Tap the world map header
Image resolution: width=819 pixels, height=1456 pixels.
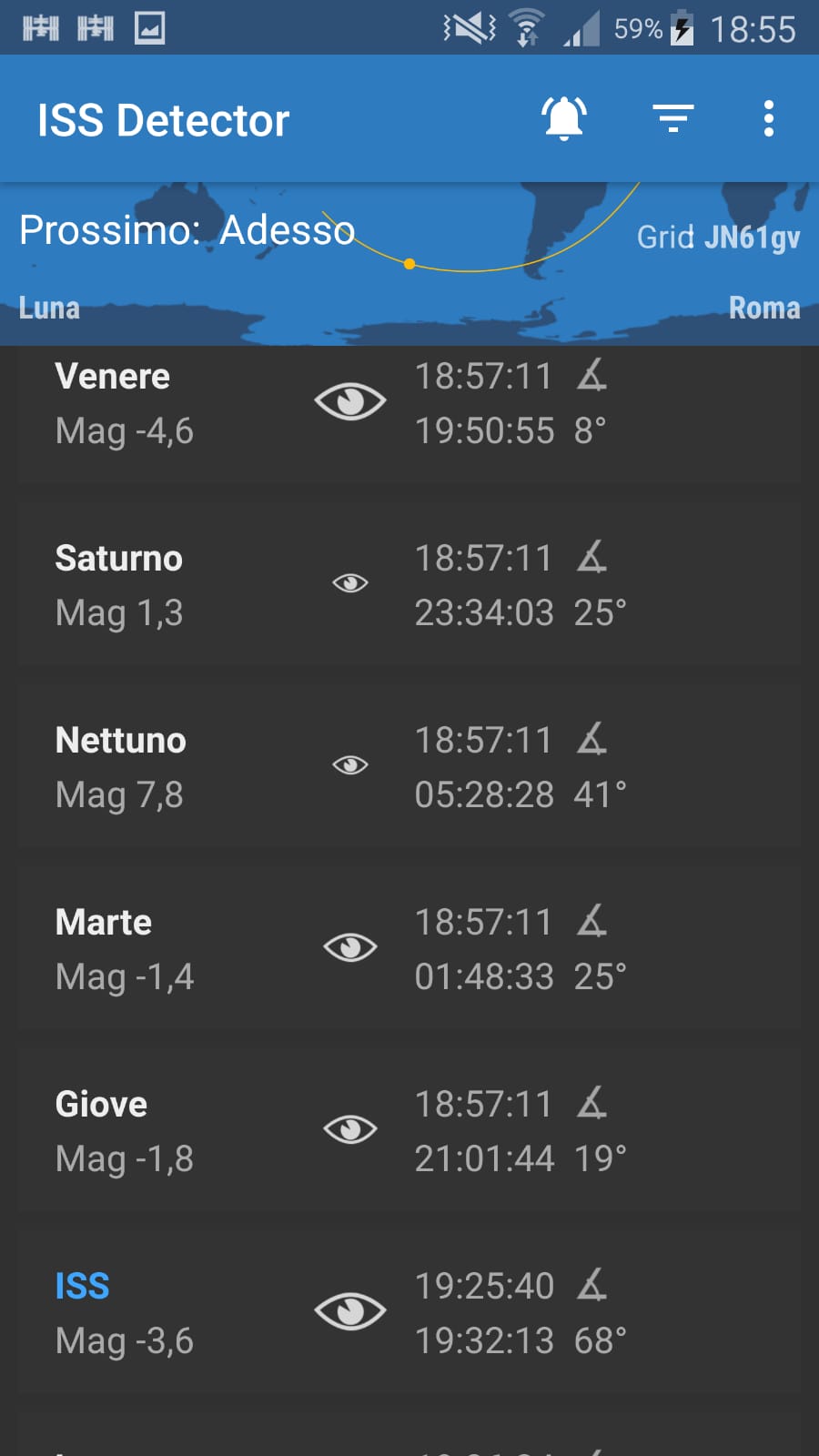pyautogui.click(x=409, y=264)
